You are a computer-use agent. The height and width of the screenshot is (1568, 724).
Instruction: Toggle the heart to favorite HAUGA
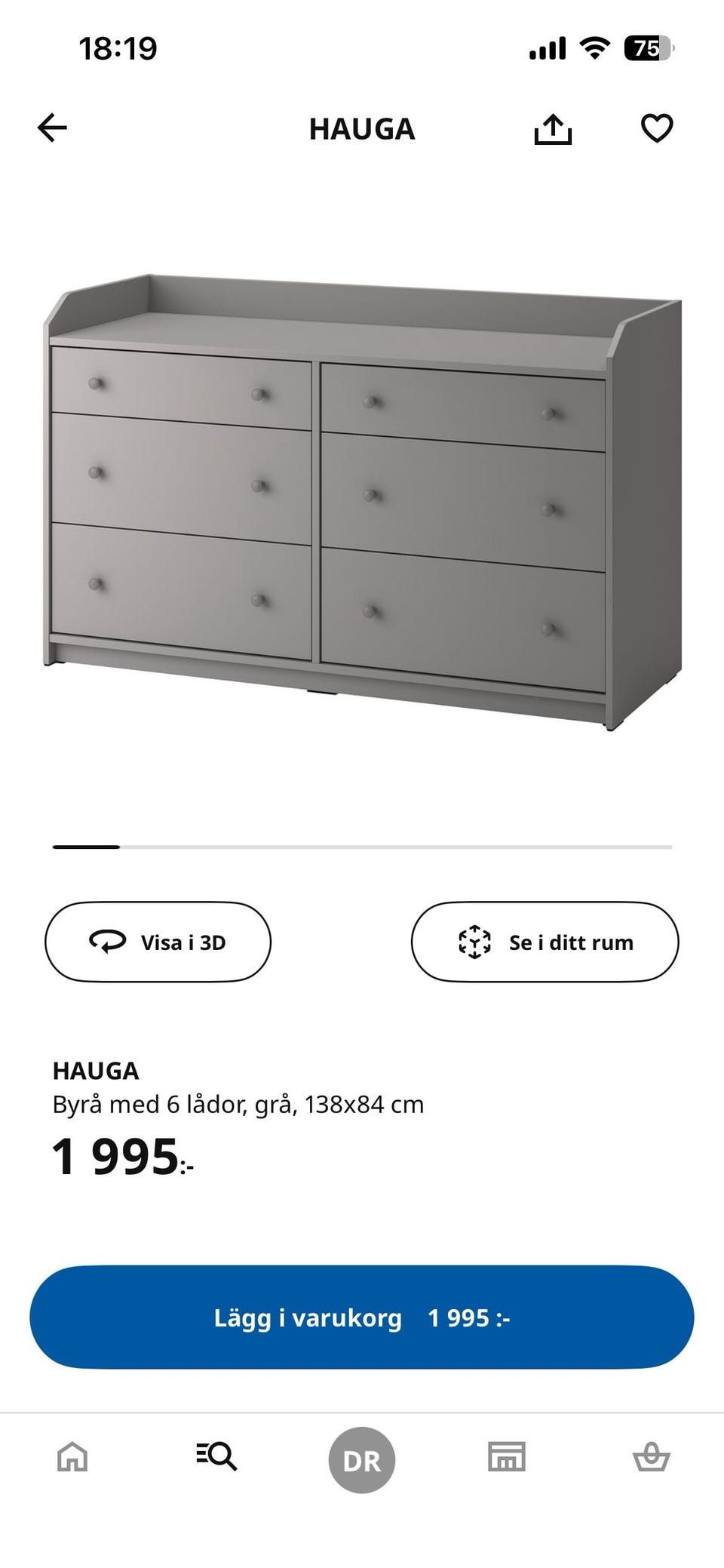[658, 128]
